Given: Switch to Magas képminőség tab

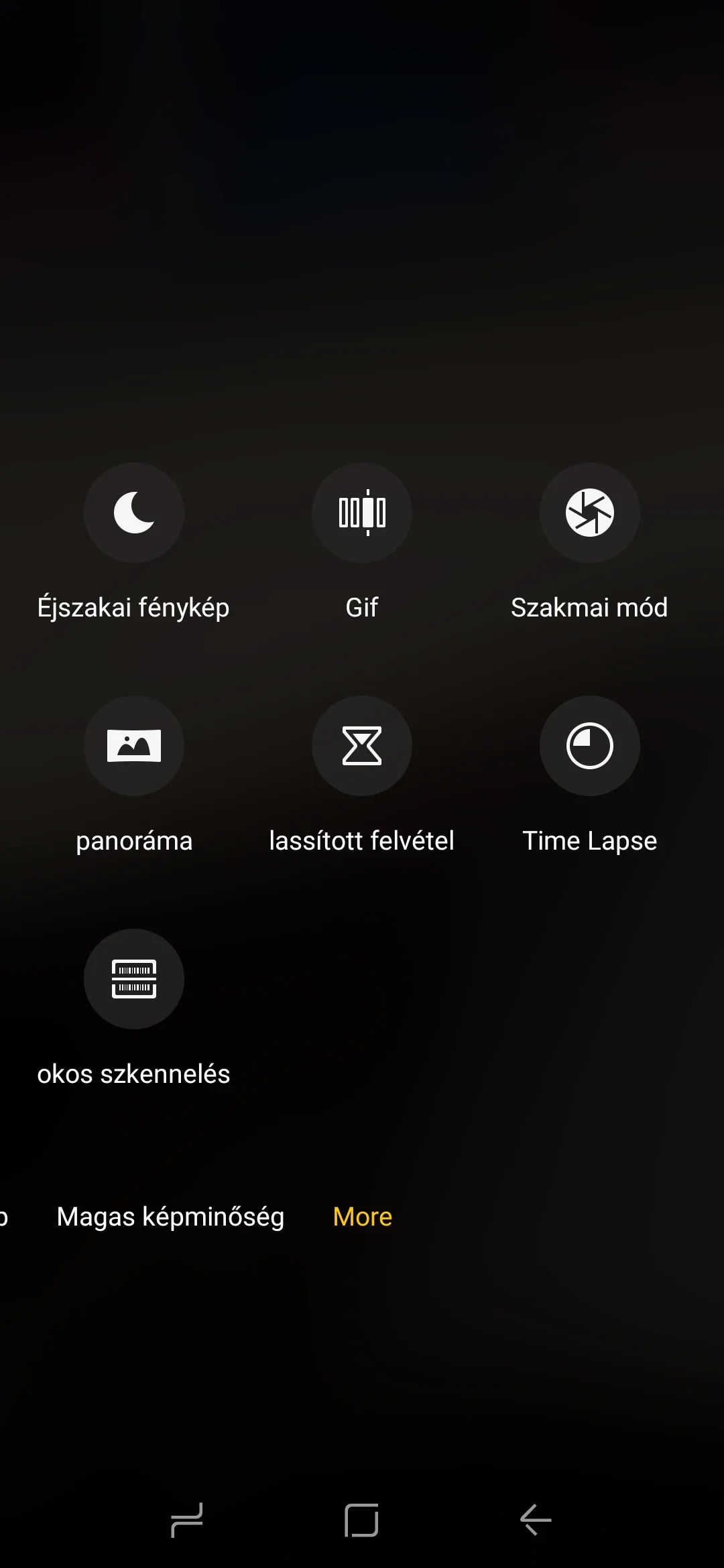Looking at the screenshot, I should (x=170, y=1217).
